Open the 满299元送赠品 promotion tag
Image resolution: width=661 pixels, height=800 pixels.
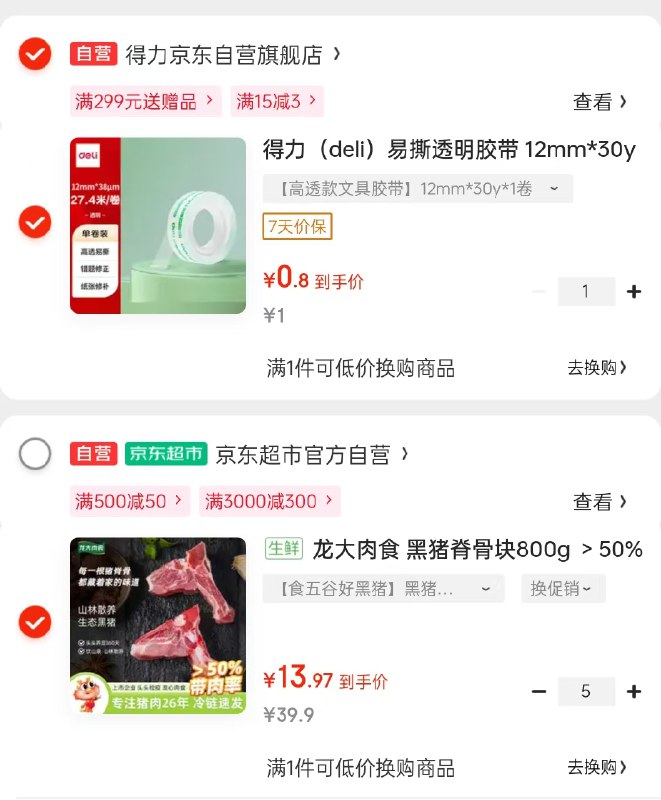[x=145, y=101]
